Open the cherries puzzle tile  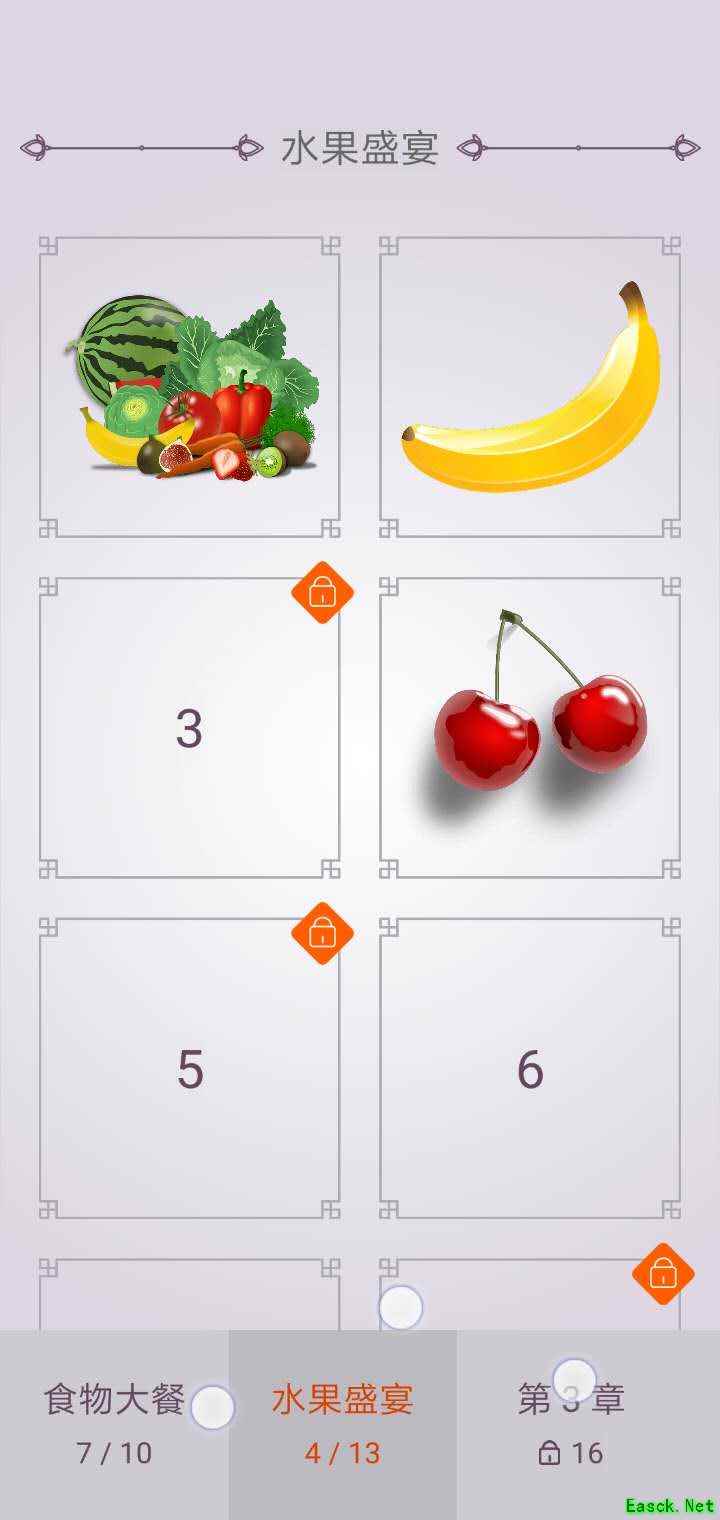click(x=530, y=728)
